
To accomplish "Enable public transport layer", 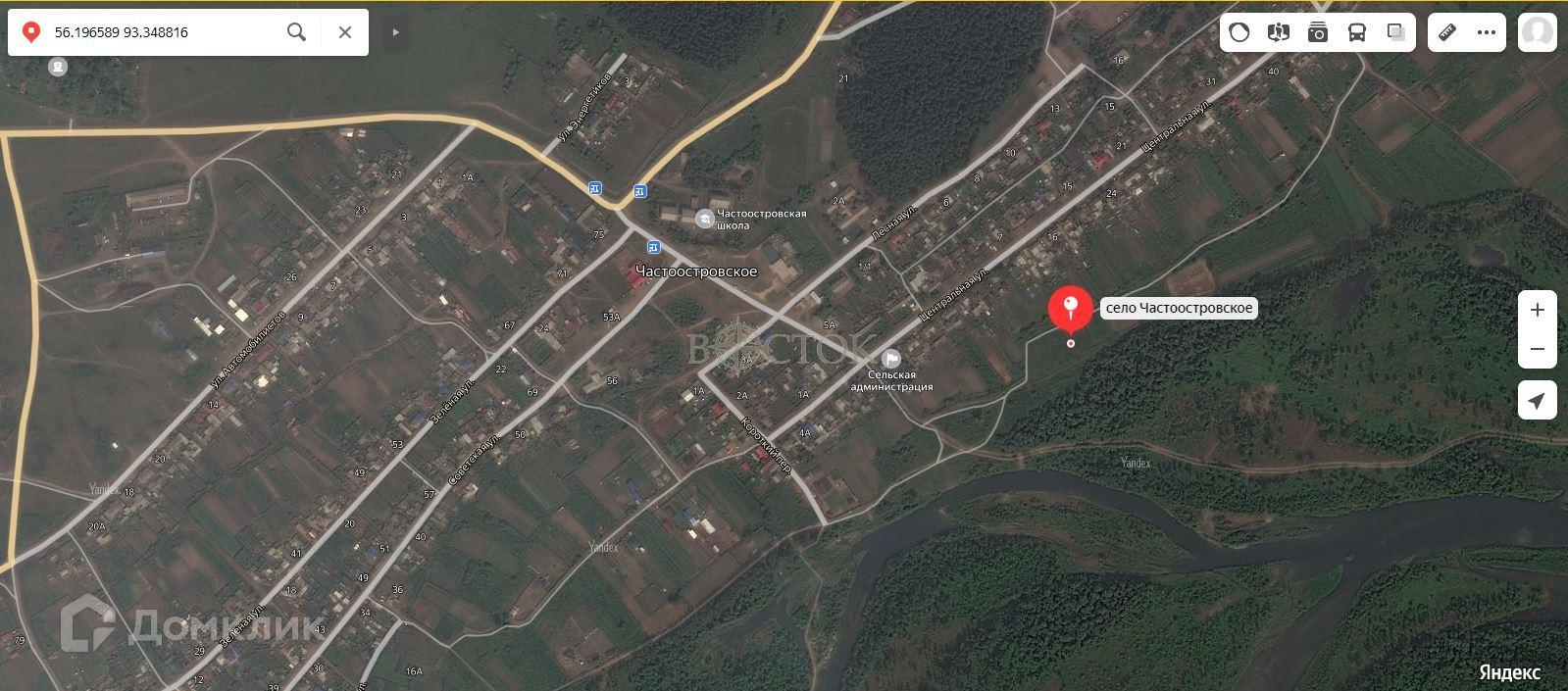I will click(x=1357, y=32).
